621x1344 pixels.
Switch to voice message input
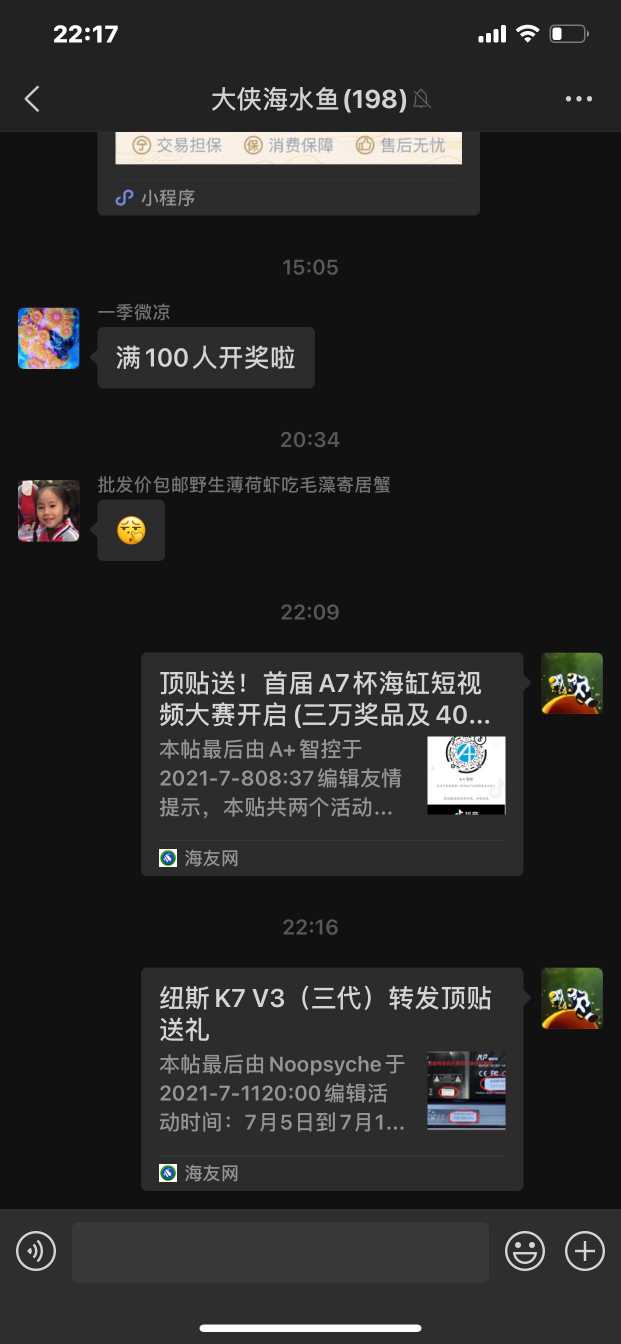tap(36, 1251)
